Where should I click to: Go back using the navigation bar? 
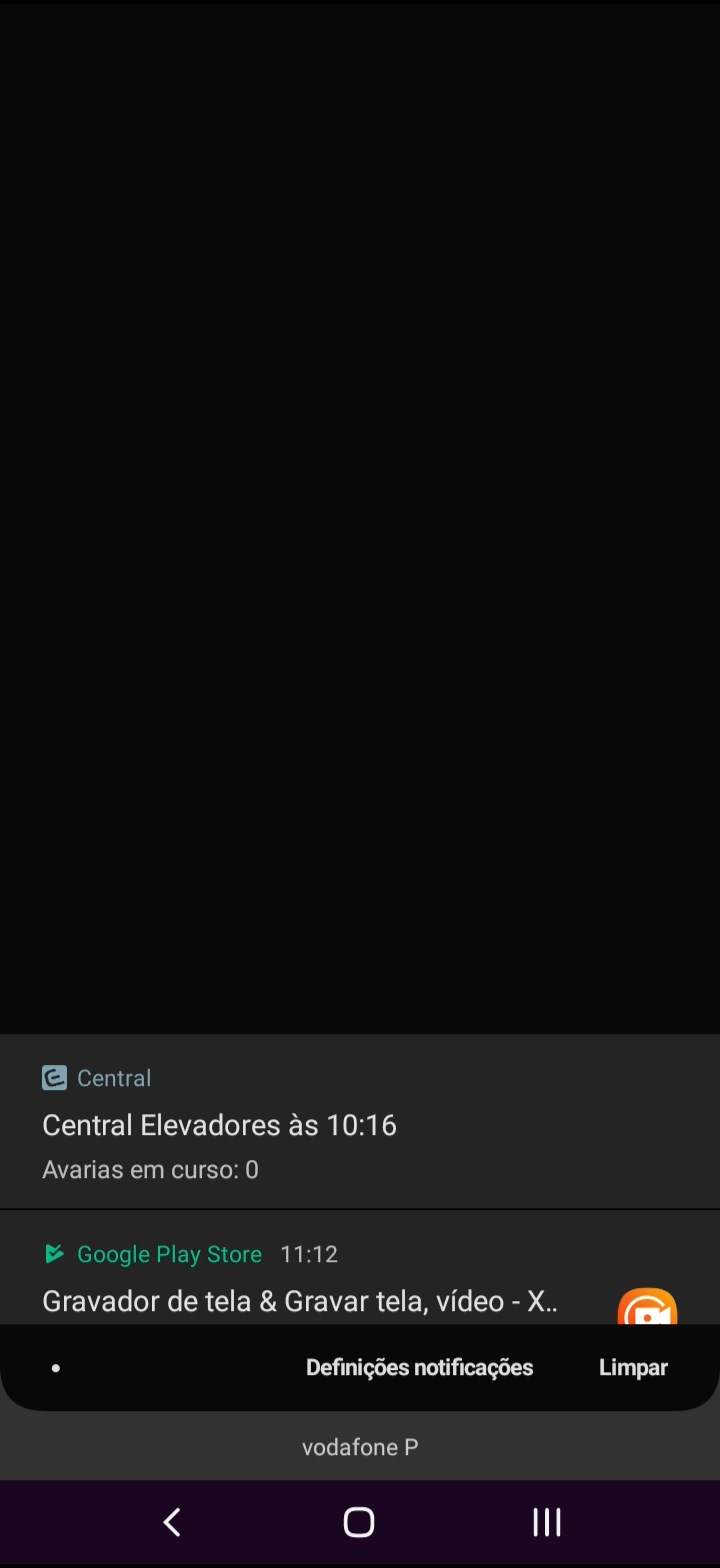(x=172, y=1522)
